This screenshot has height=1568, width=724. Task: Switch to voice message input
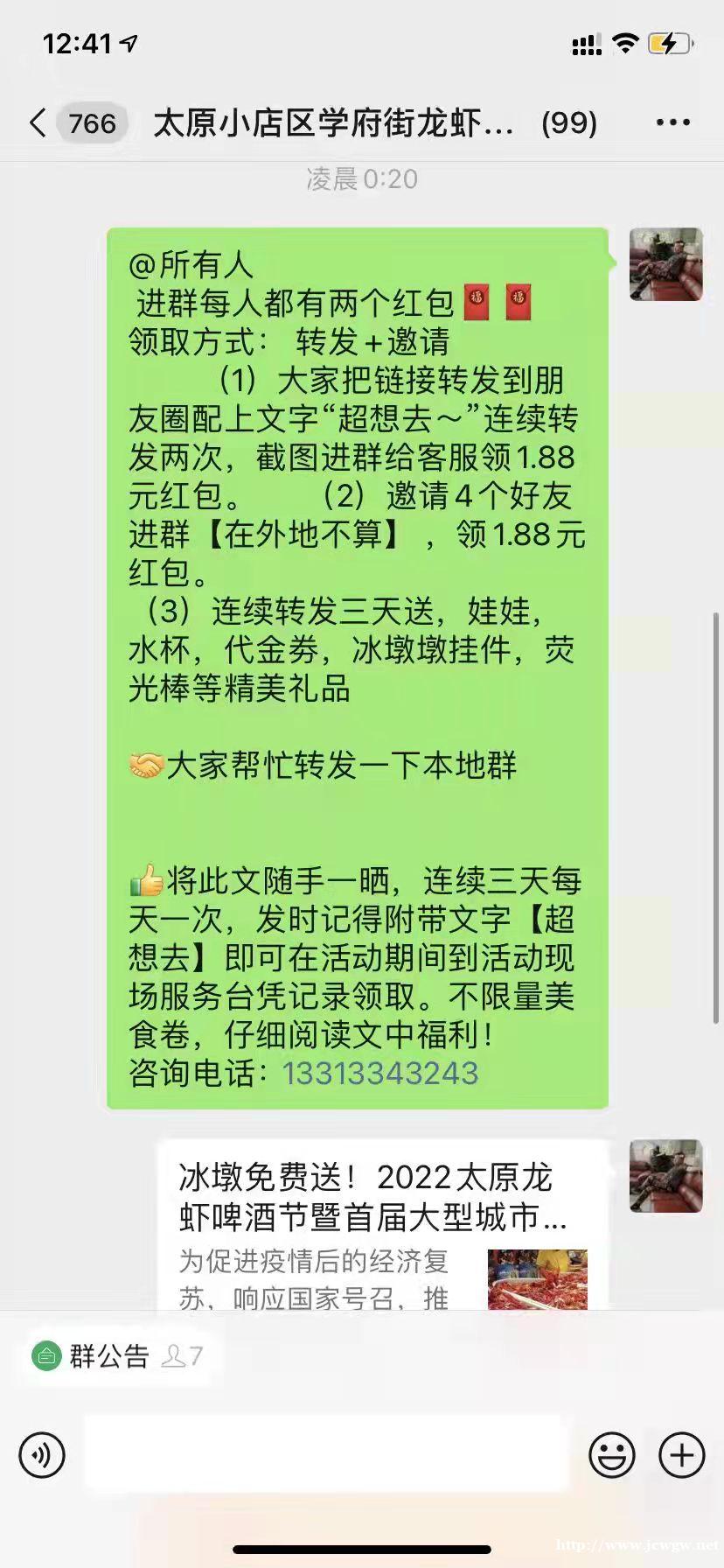click(x=42, y=1455)
